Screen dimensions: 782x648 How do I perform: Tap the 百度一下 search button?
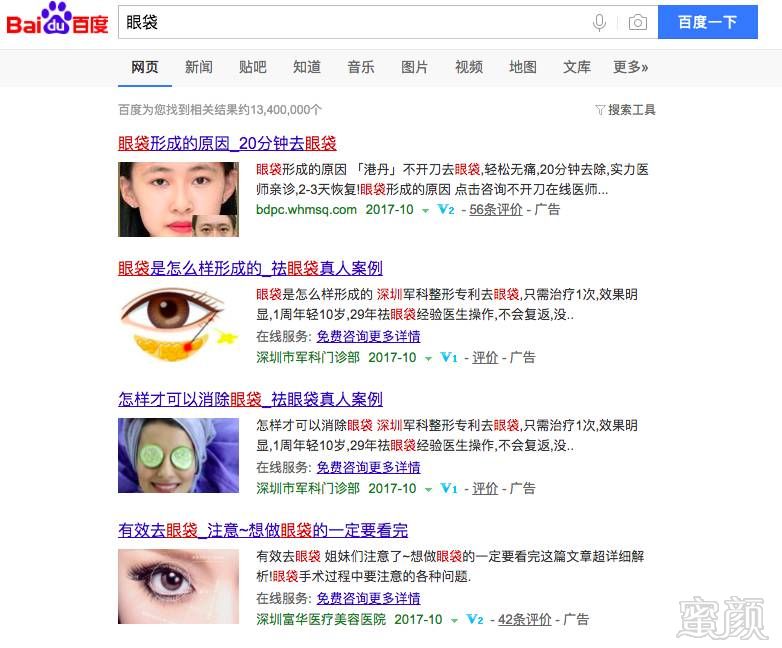[x=707, y=22]
